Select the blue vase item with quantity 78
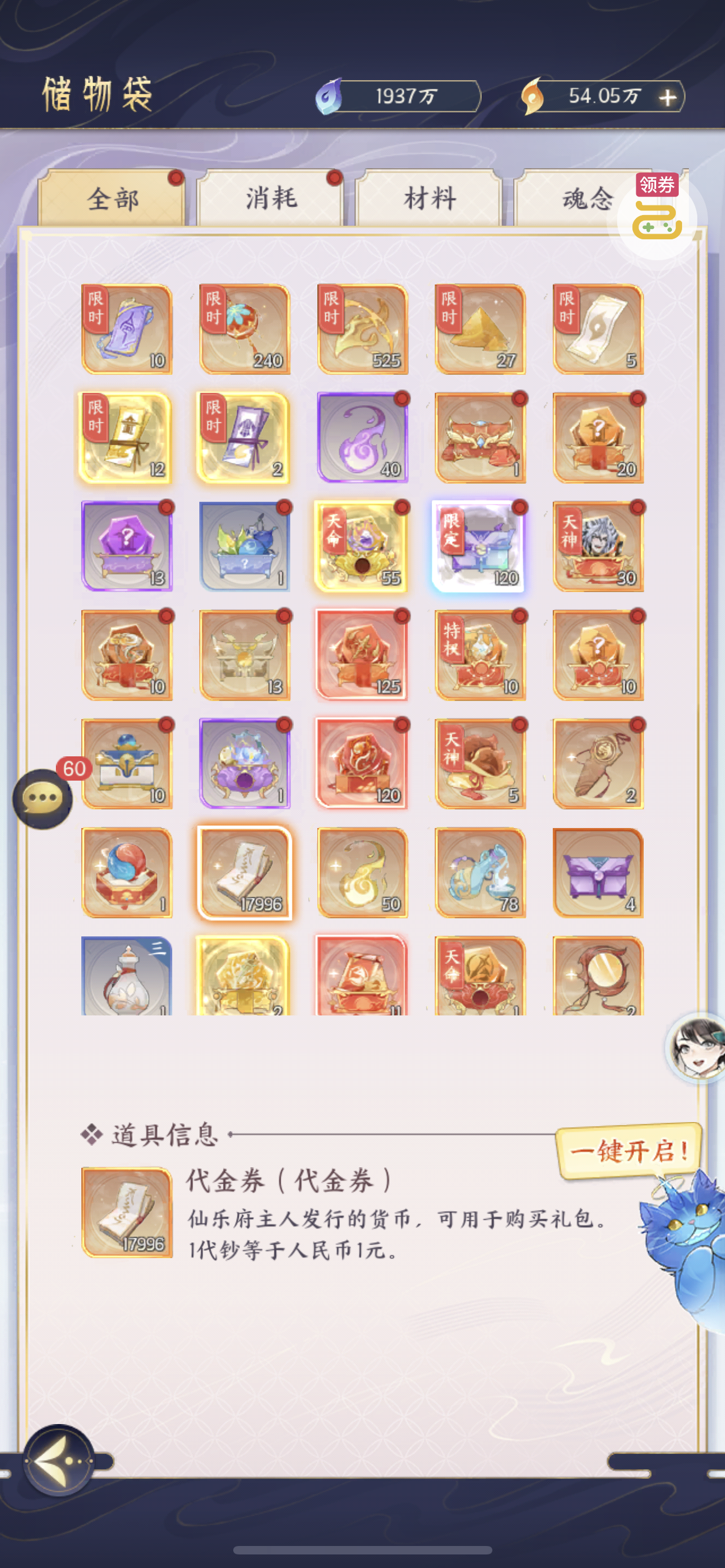 point(480,872)
